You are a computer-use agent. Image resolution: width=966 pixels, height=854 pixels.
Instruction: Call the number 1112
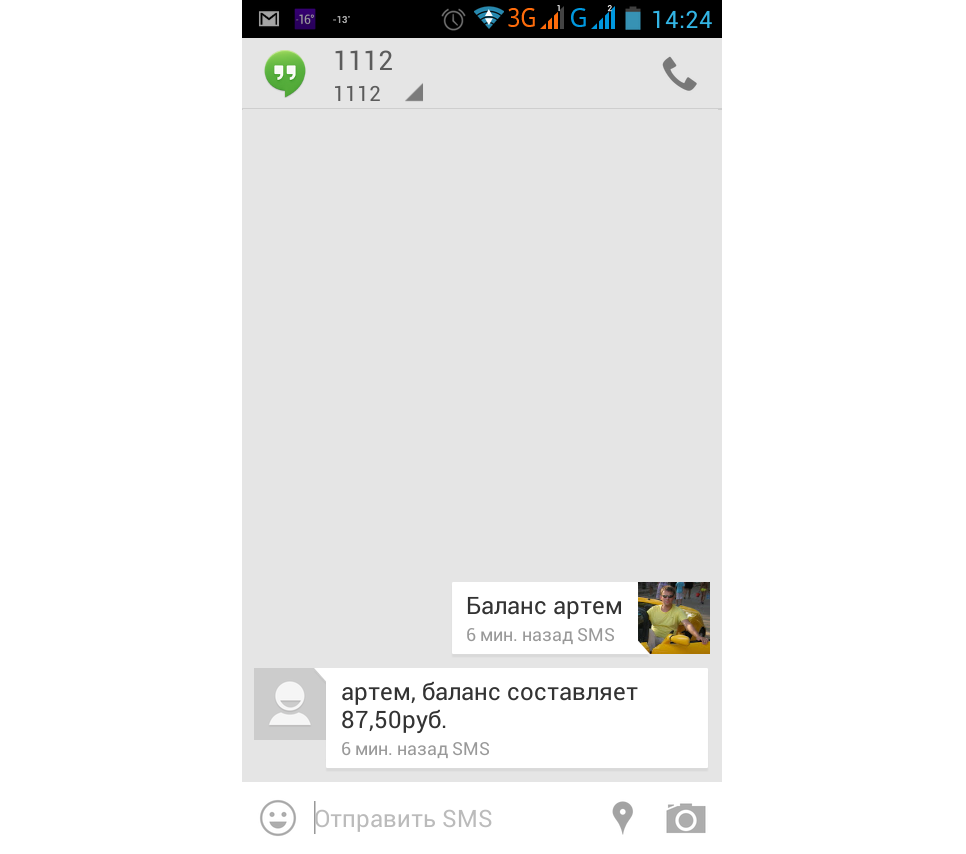click(679, 75)
